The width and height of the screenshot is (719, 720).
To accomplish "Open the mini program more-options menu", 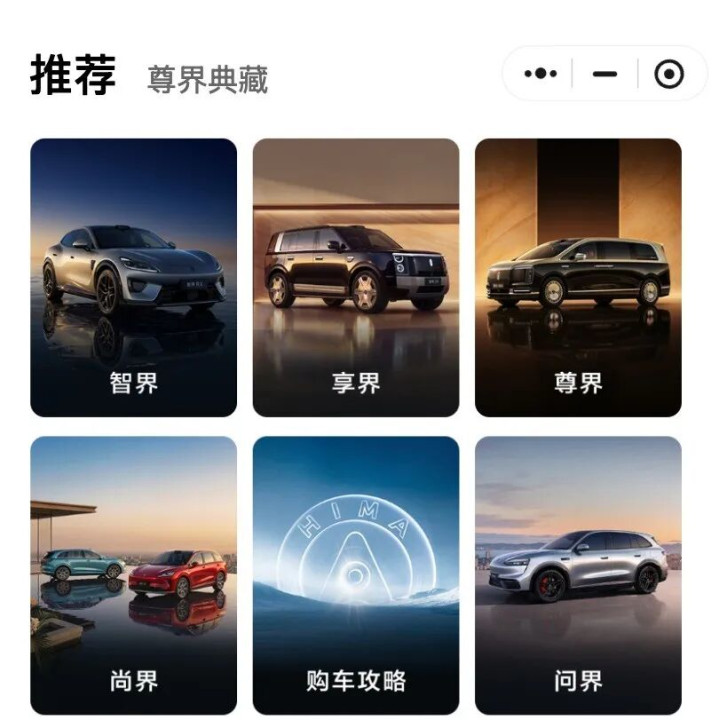I will (540, 73).
